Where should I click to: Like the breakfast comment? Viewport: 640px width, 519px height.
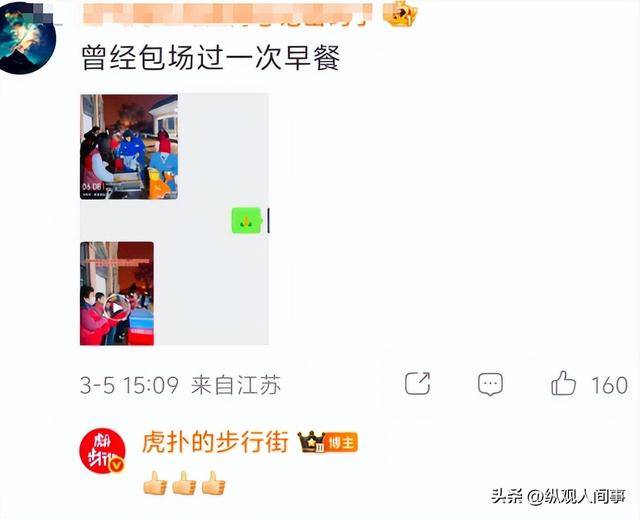point(564,384)
